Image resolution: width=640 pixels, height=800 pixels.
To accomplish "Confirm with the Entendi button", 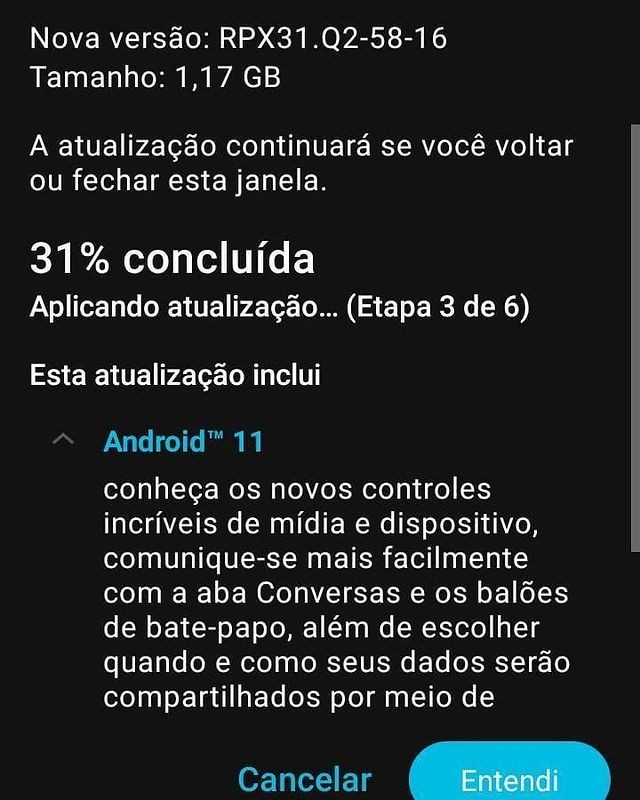I will coord(509,777).
